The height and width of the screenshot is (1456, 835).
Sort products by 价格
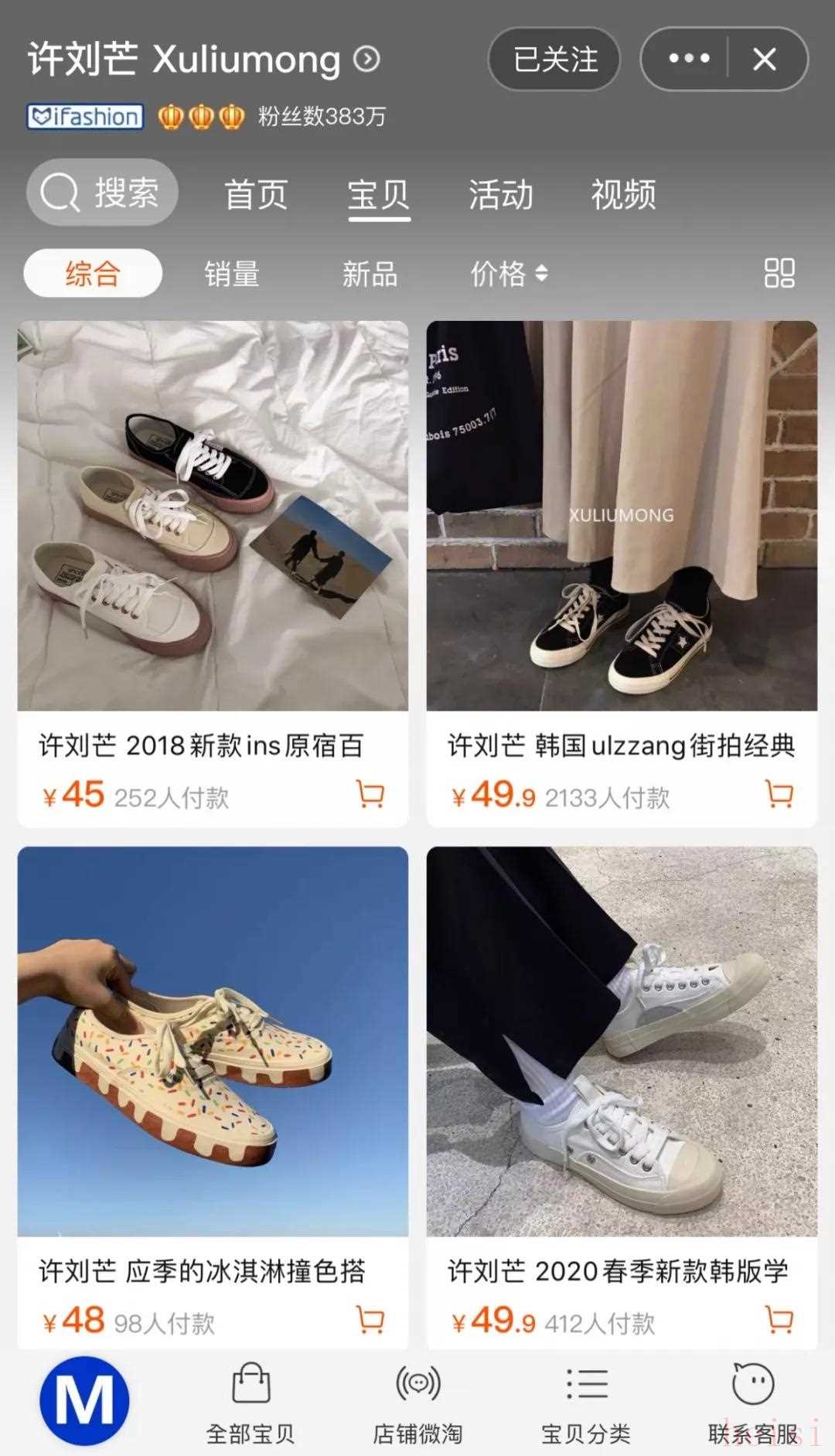click(509, 274)
